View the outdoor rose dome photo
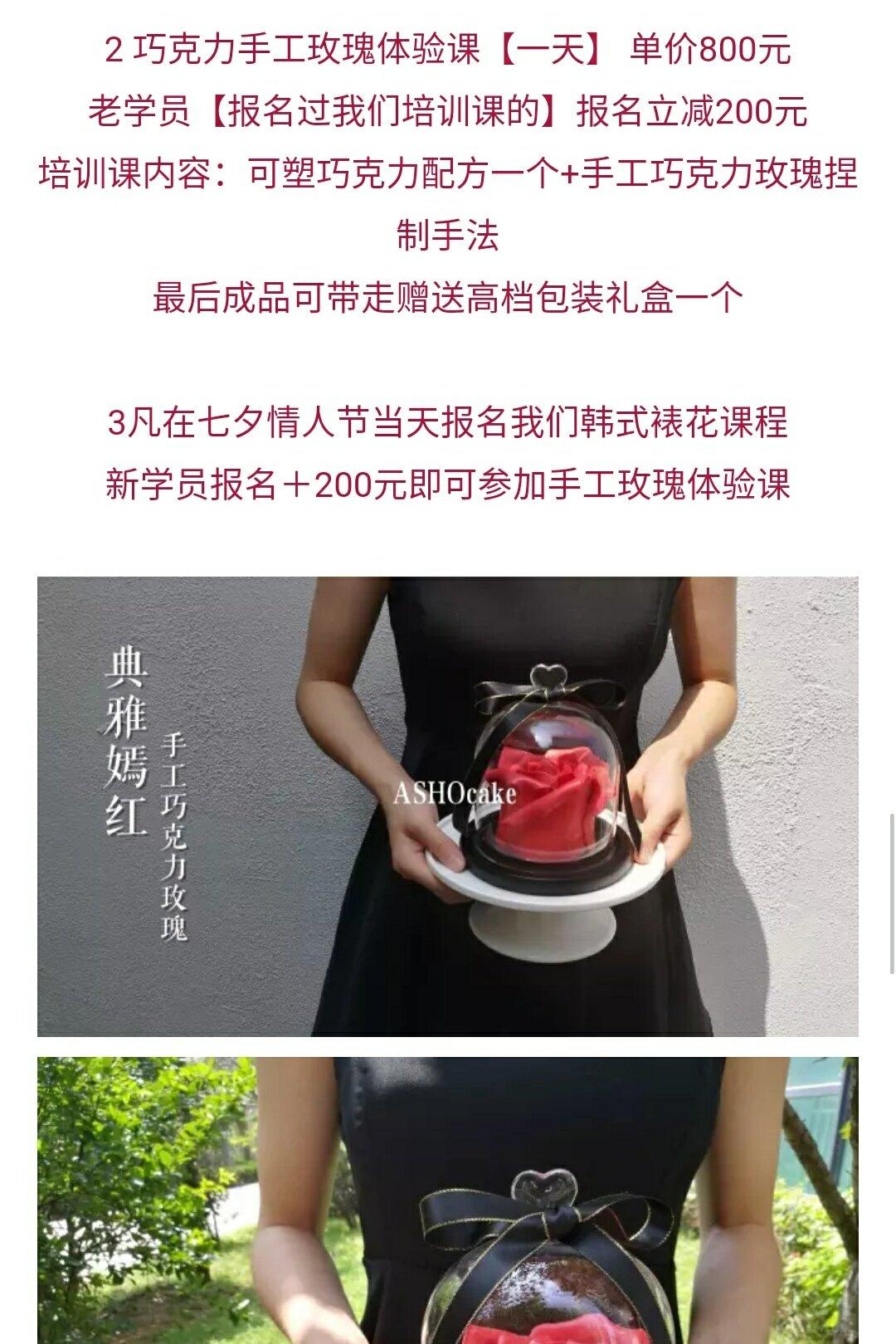The height and width of the screenshot is (1344, 896). [x=448, y=1200]
